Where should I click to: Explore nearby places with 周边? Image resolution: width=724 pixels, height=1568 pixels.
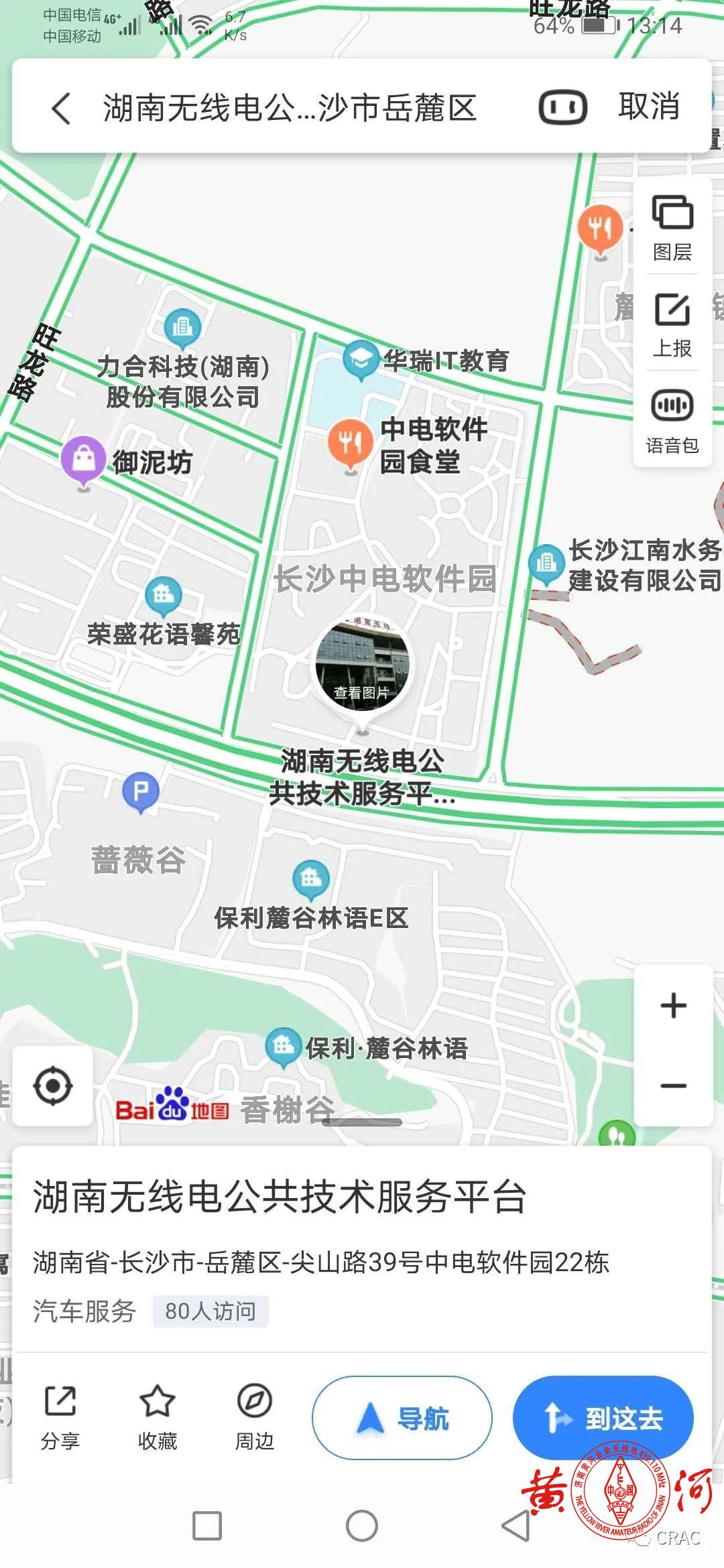255,1417
